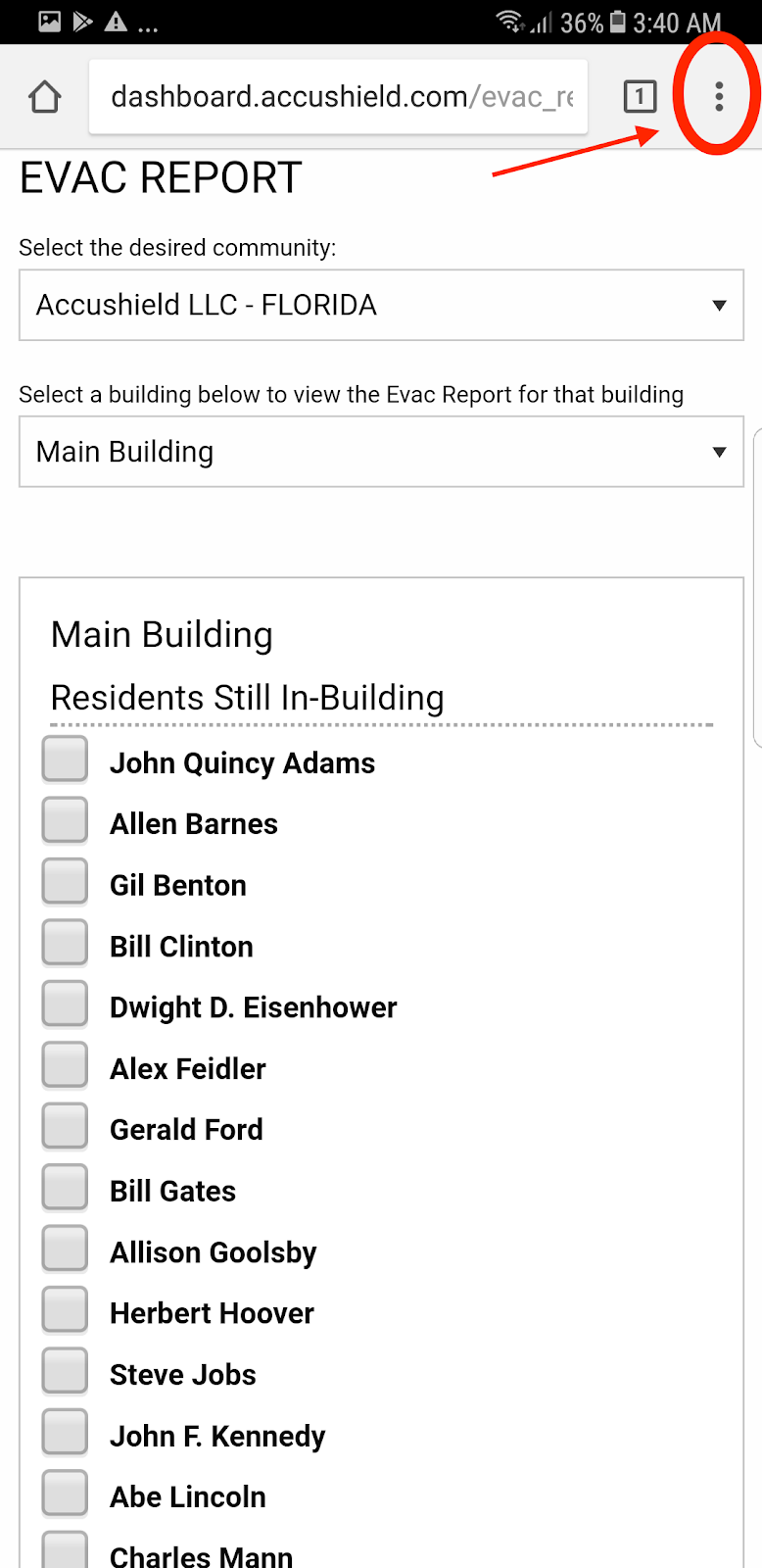Open the tab switcher
The height and width of the screenshot is (1568, 762).
[640, 96]
